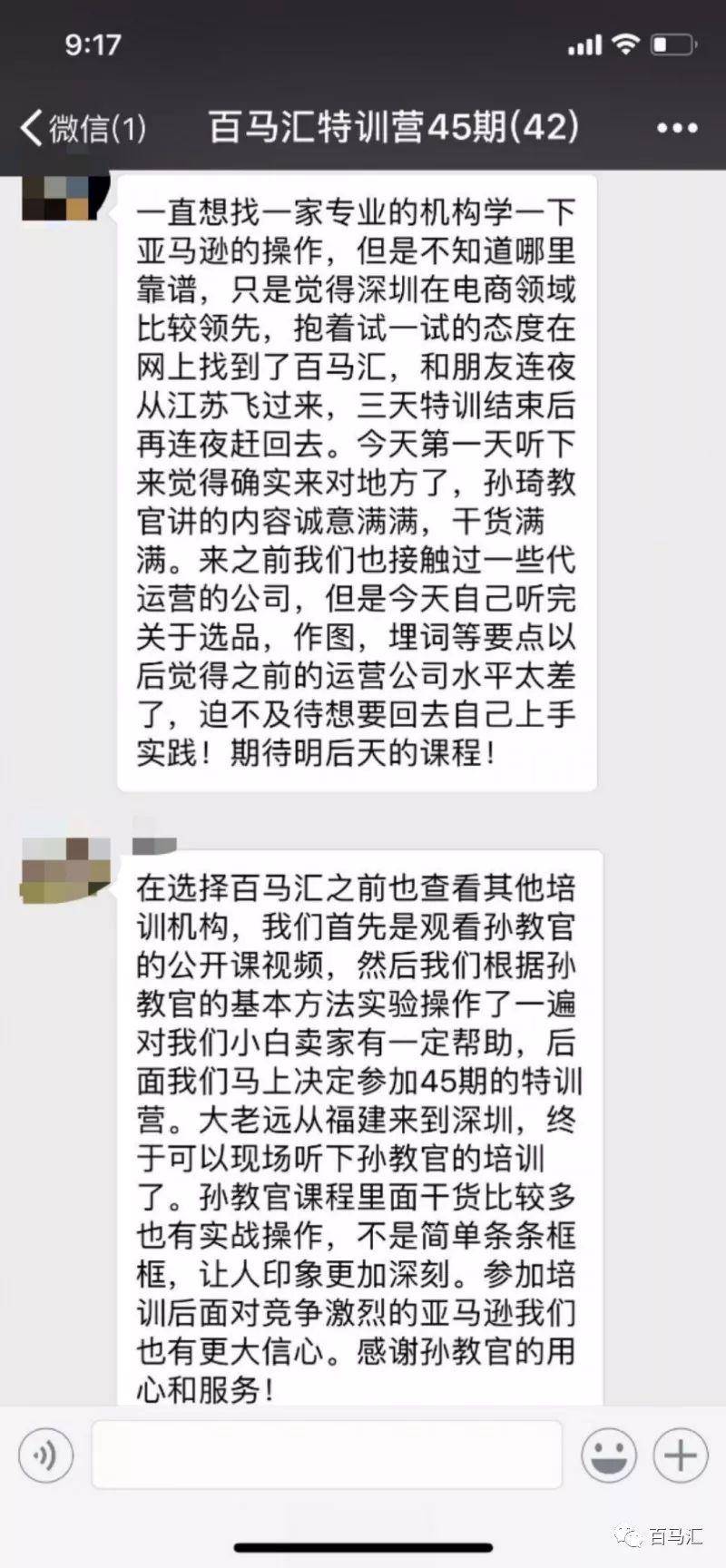The width and height of the screenshot is (726, 1568).
Task: Go back to the WeChat chat list
Action: coord(82,128)
